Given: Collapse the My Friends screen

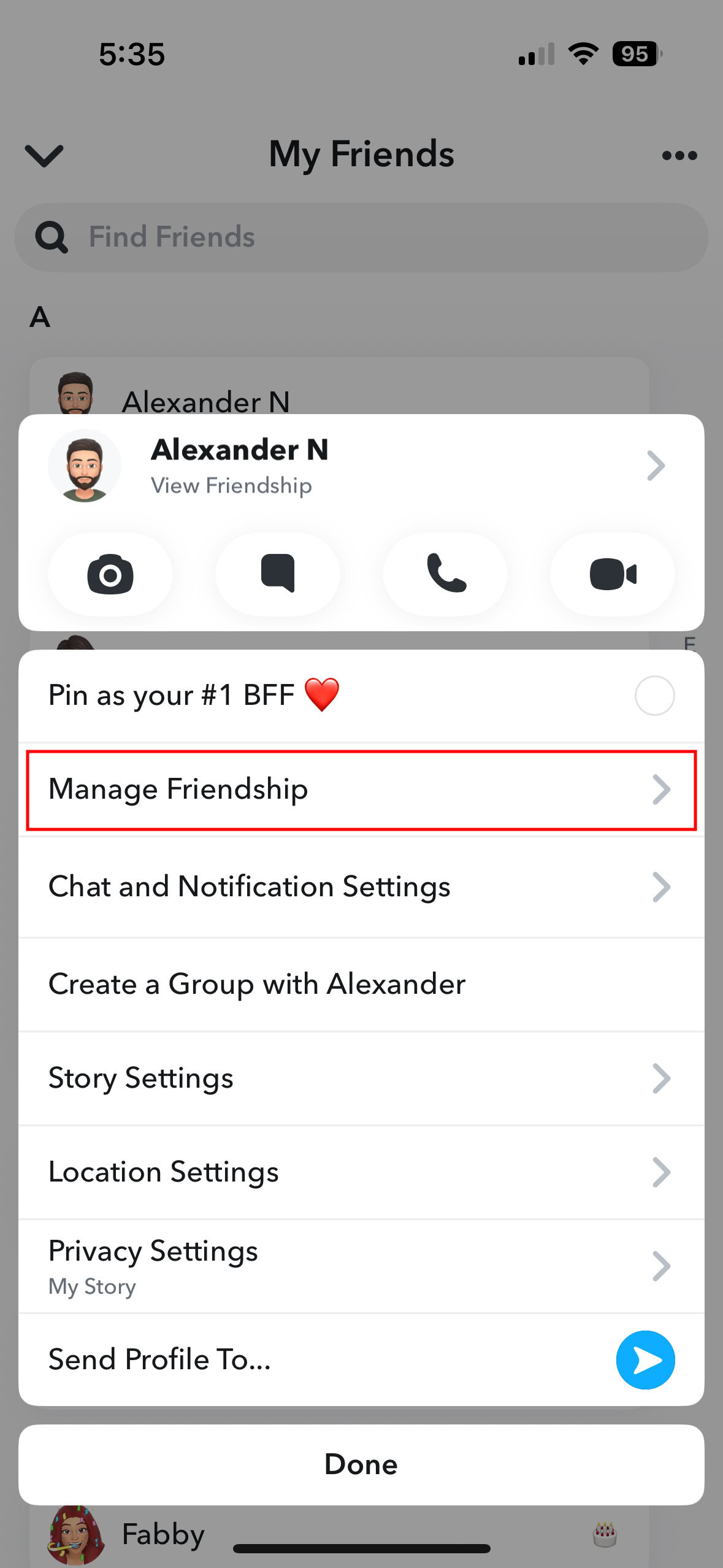Looking at the screenshot, I should [44, 155].
